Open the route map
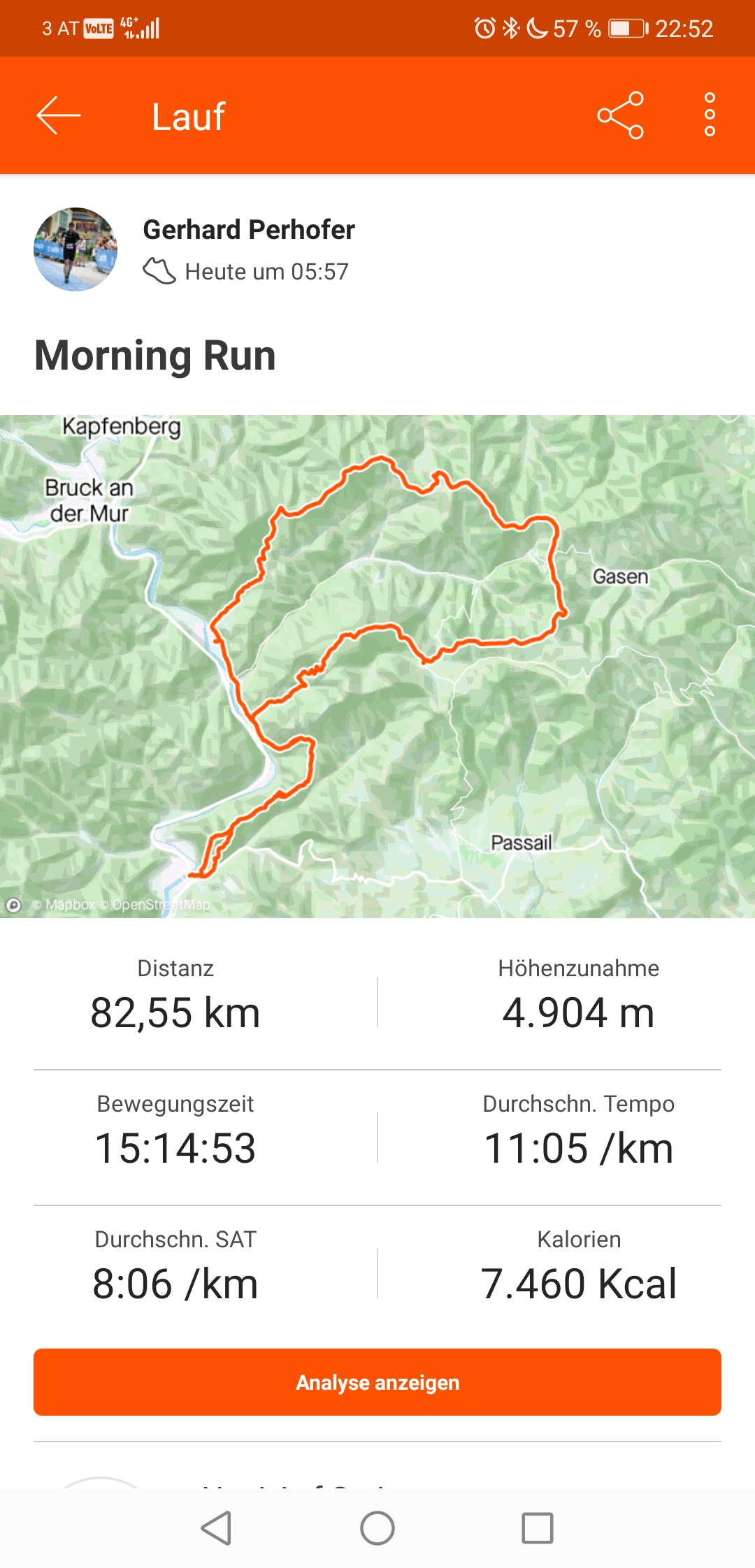 tap(377, 666)
